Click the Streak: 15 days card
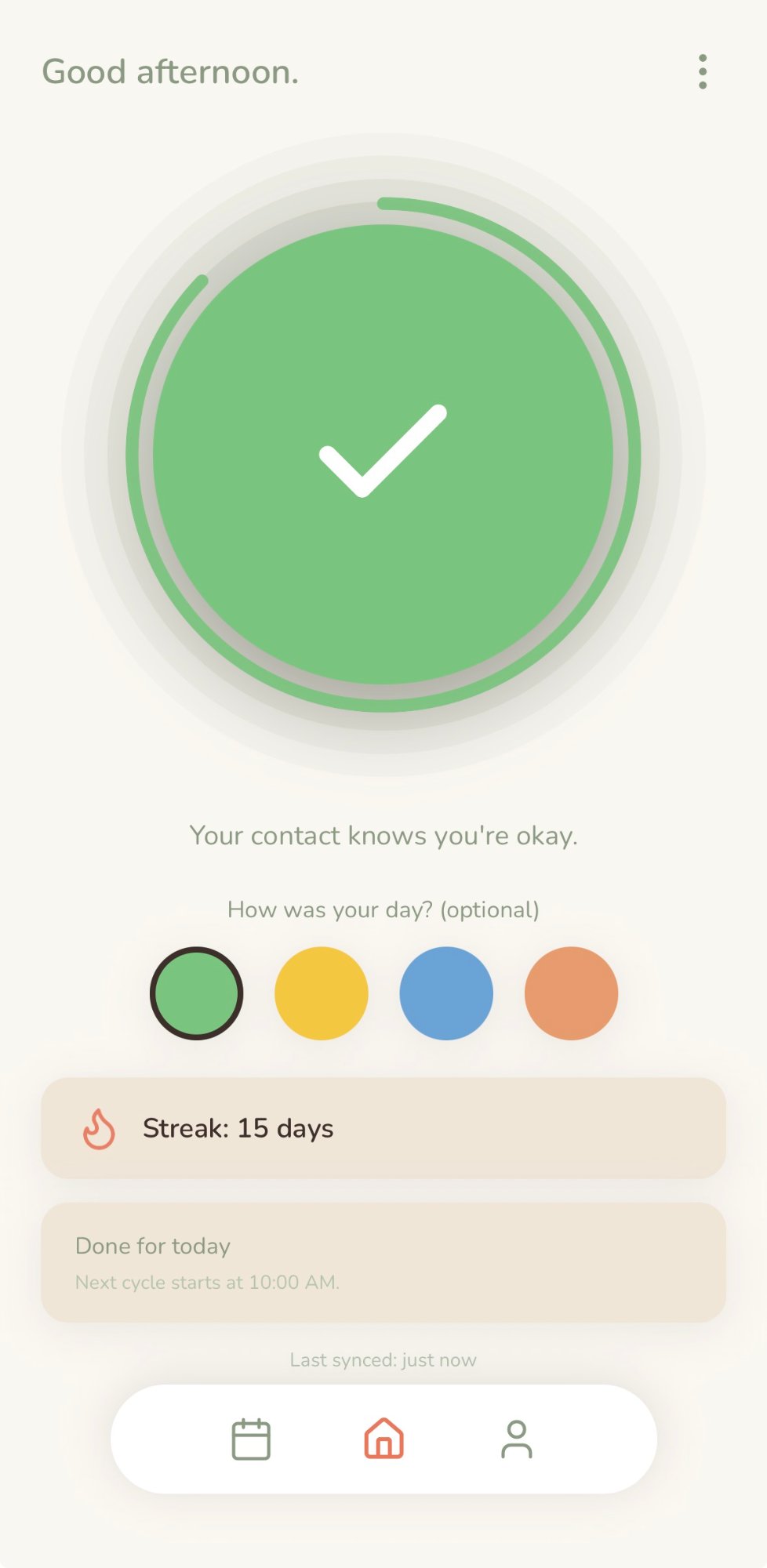Image resolution: width=767 pixels, height=1568 pixels. click(x=383, y=1129)
